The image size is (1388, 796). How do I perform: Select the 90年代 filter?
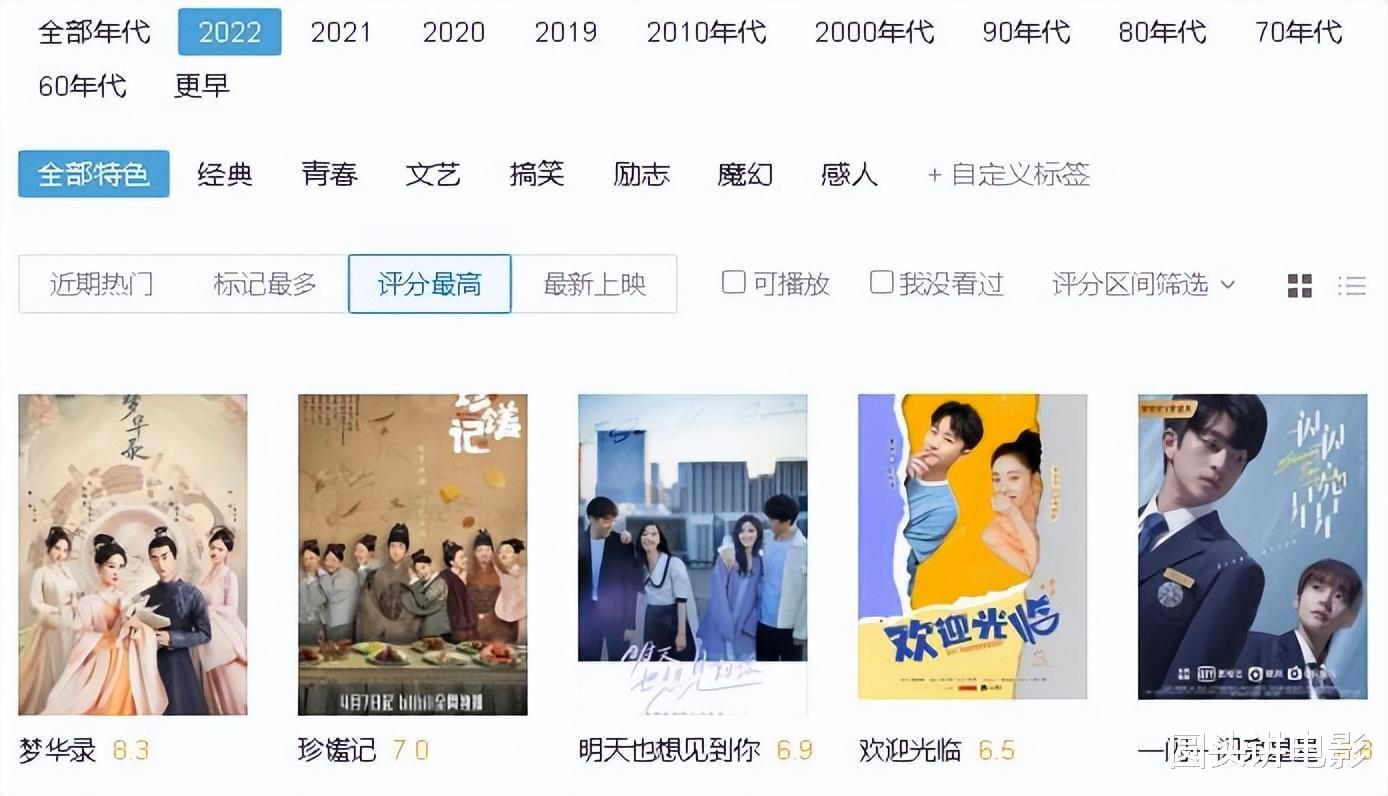click(1026, 32)
